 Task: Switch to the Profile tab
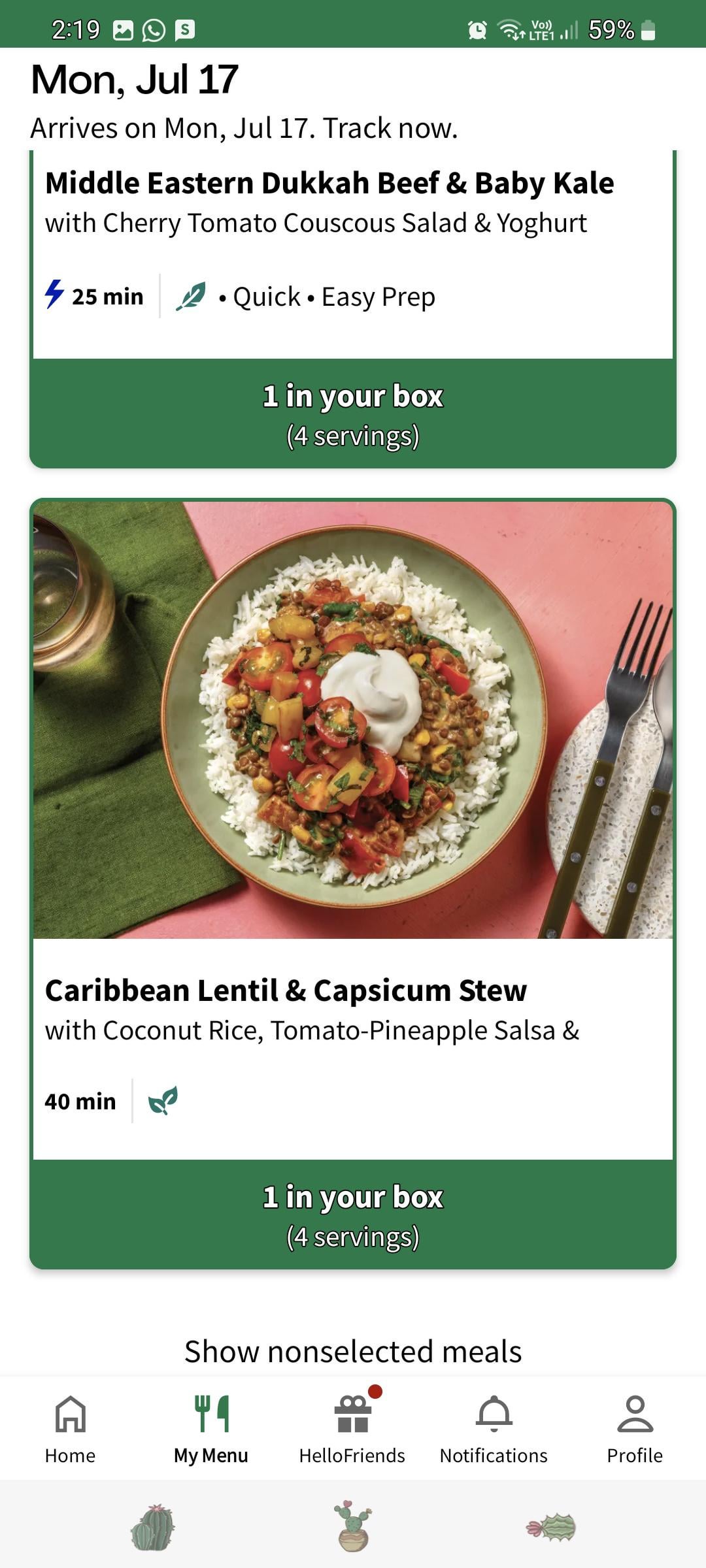point(635,1428)
